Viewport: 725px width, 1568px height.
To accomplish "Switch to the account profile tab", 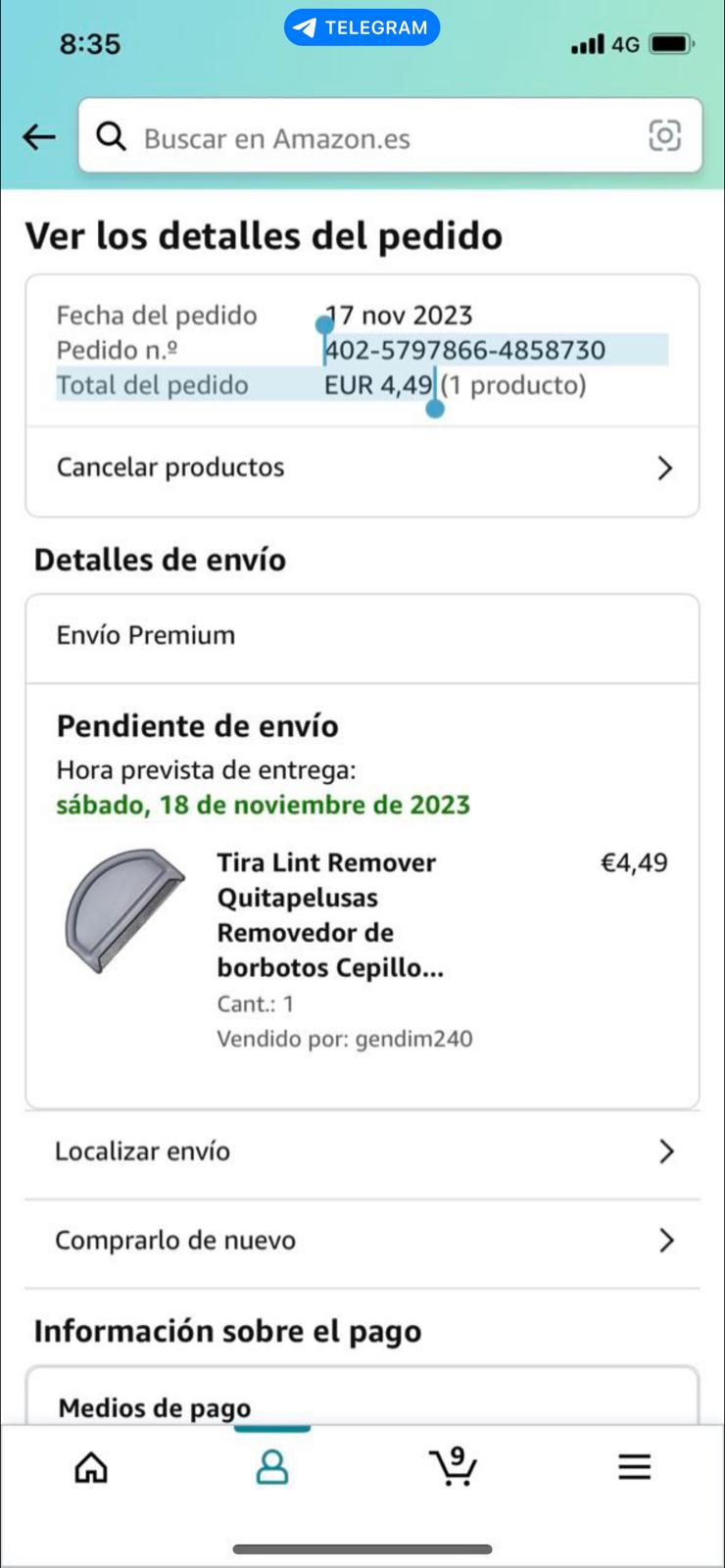I will click(x=272, y=1467).
